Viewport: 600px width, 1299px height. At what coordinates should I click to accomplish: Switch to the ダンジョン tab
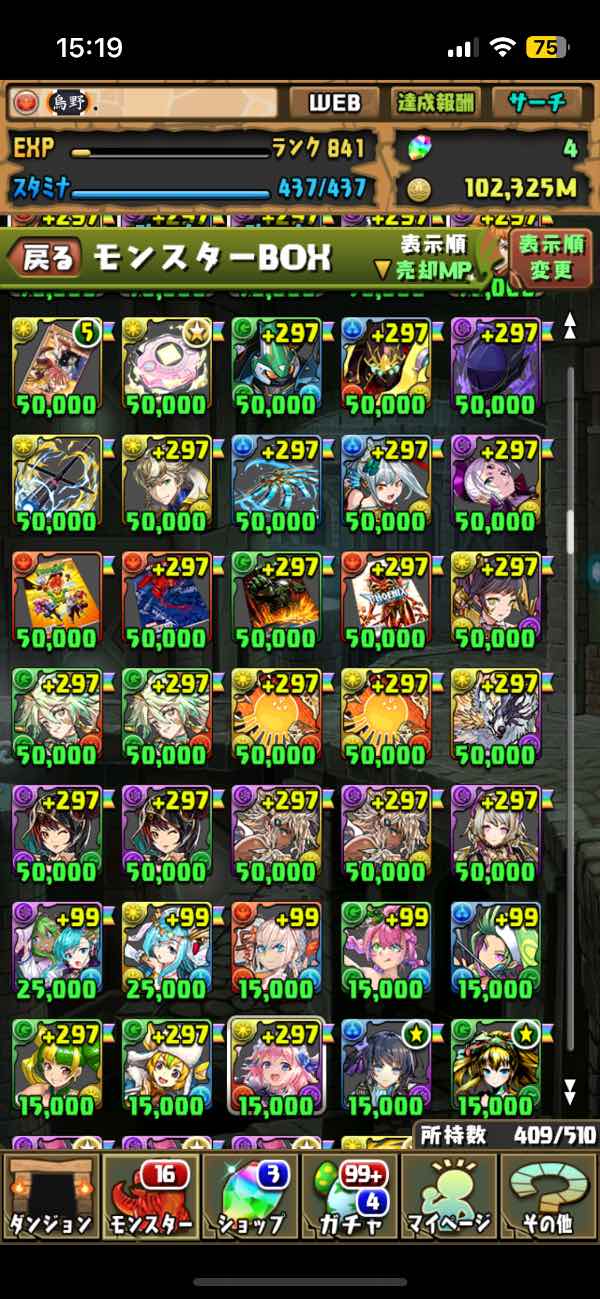point(52,1197)
